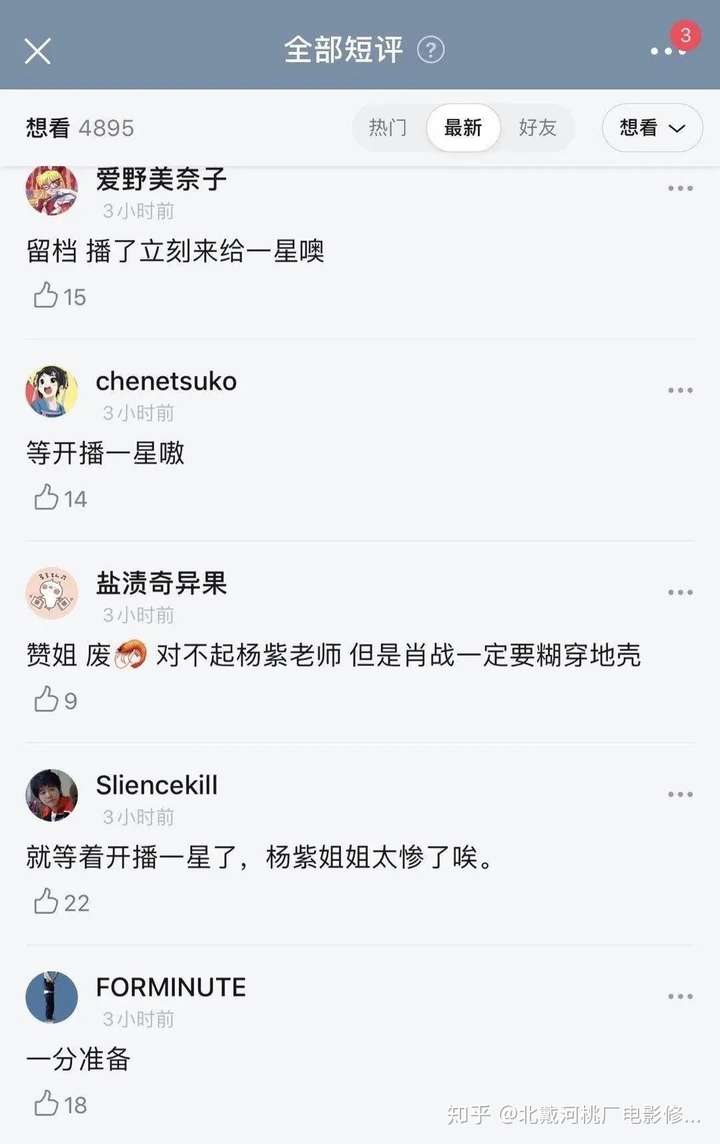The image size is (720, 1144).
Task: Like the comment by 爱野美奈子
Action: pyautogui.click(x=46, y=296)
